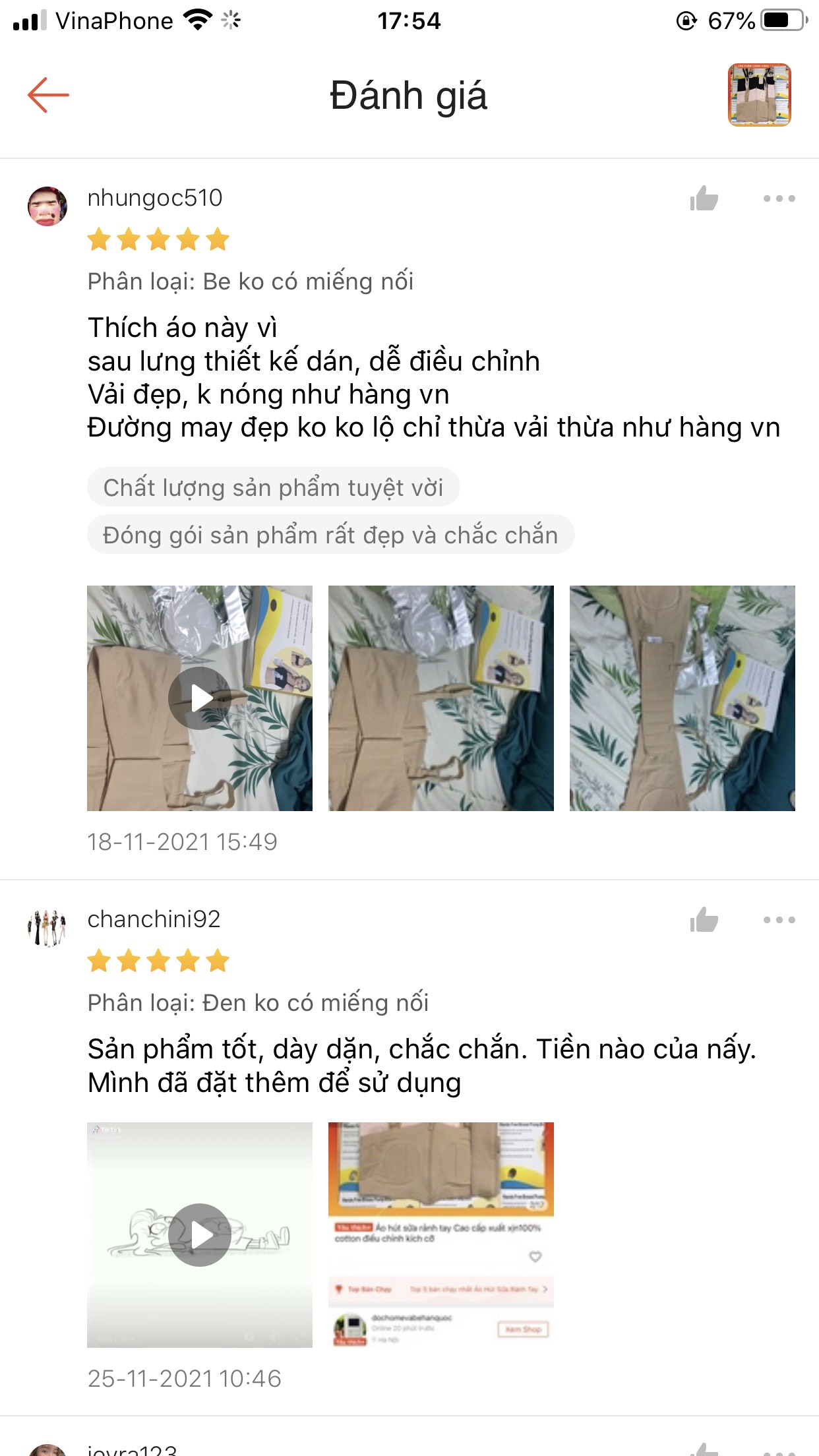Viewport: 819px width, 1456px height.
Task: Open more options for chanchini92's review
Action: pyautogui.click(x=779, y=920)
